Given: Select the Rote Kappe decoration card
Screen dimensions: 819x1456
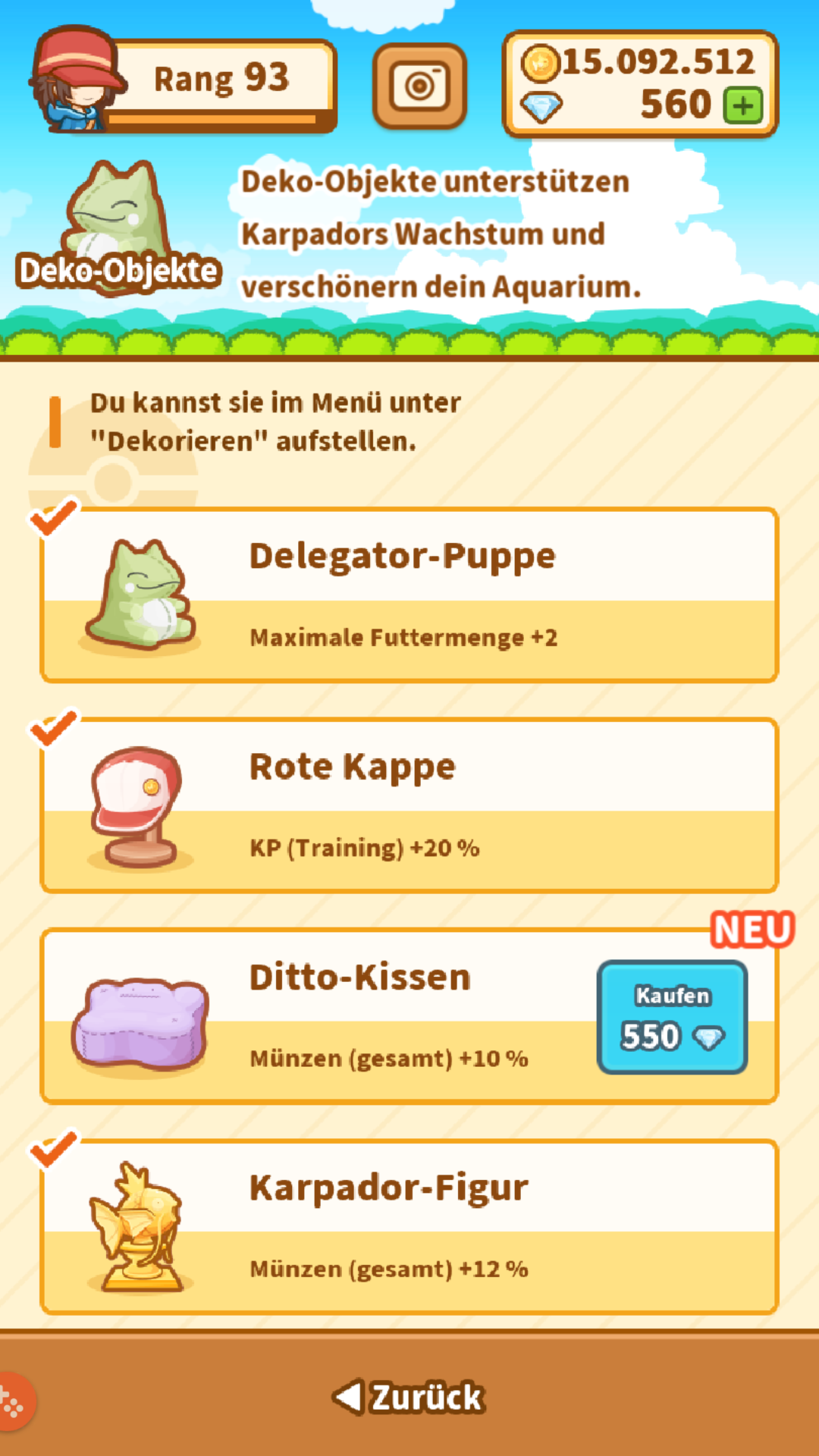Looking at the screenshot, I should tap(409, 806).
